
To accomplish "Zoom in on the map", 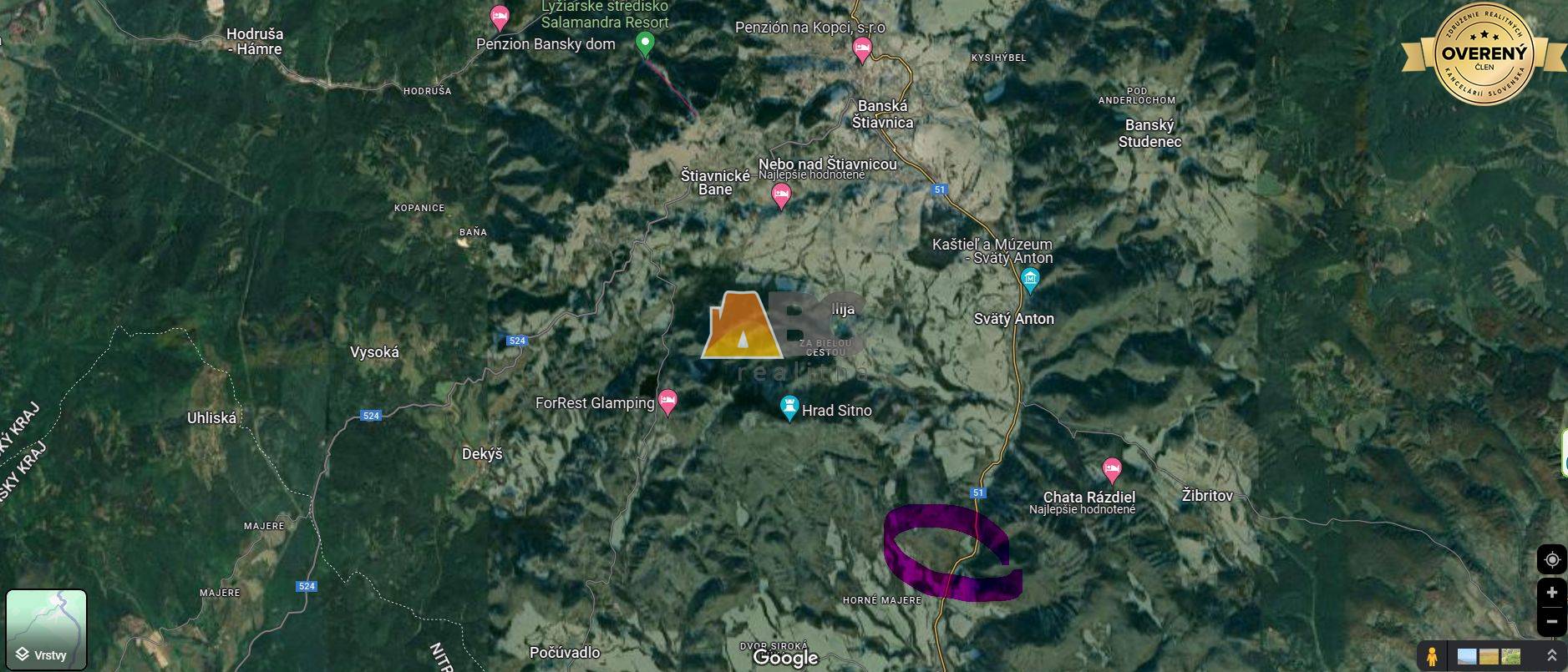I will click(1551, 592).
